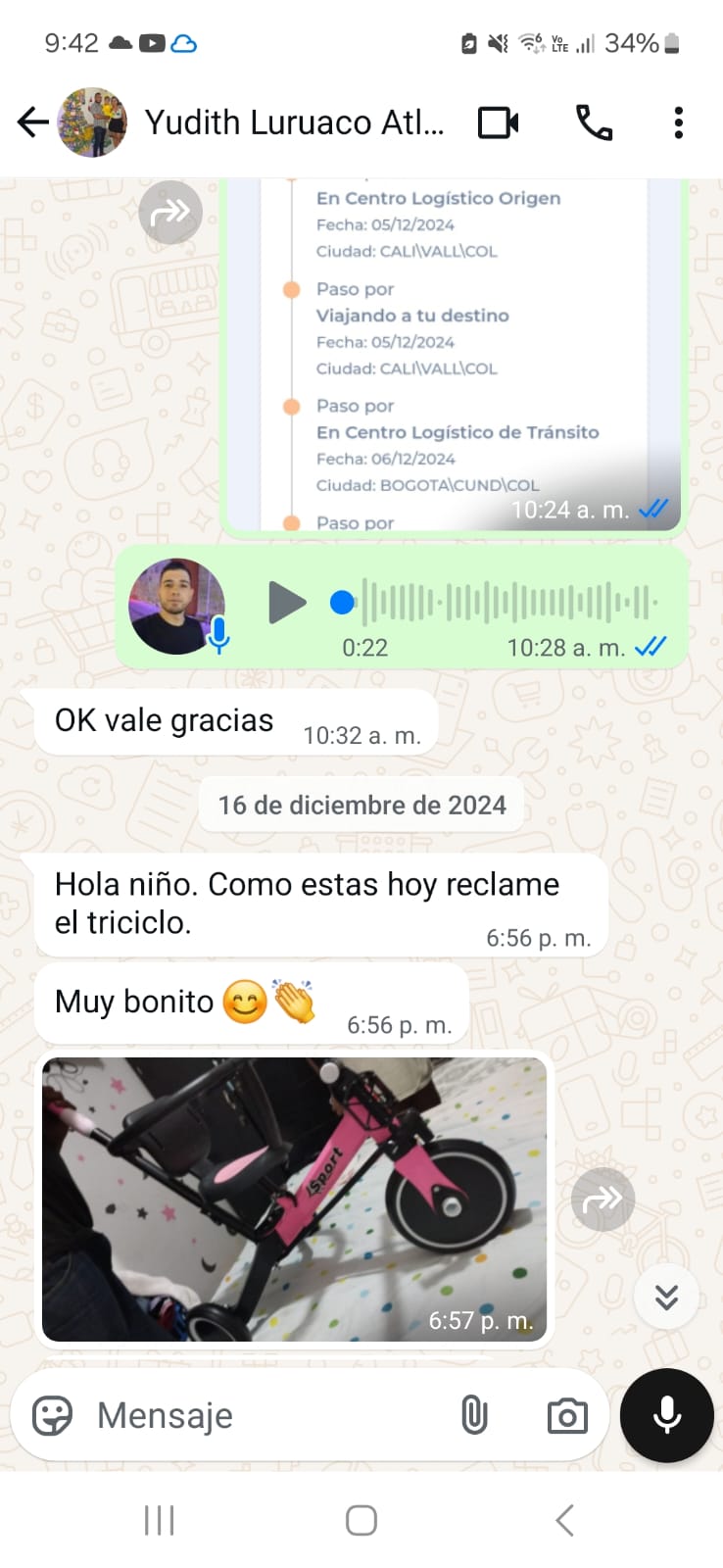Forward the tricycle photo
Image resolution: width=723 pixels, height=1568 pixels.
[x=602, y=1199]
